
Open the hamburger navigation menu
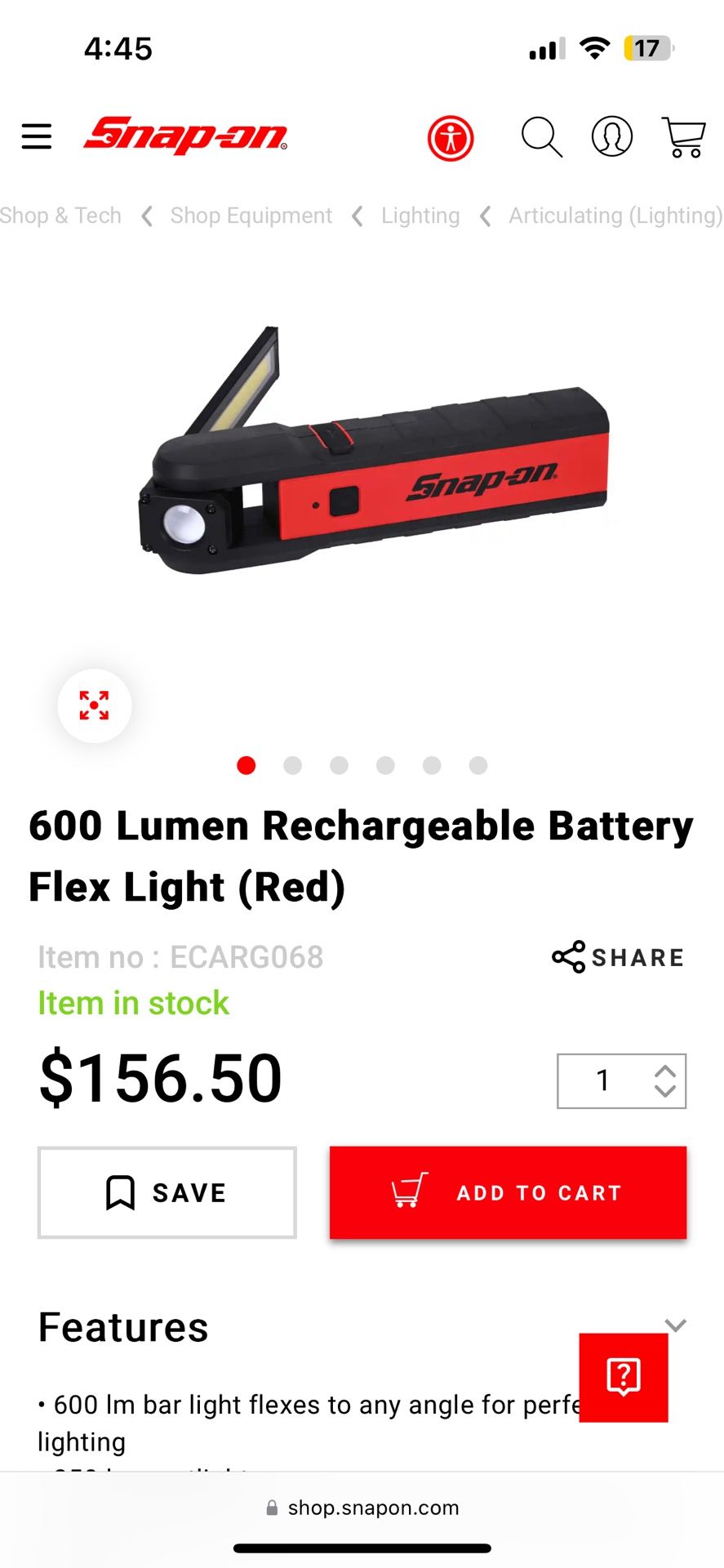[36, 136]
